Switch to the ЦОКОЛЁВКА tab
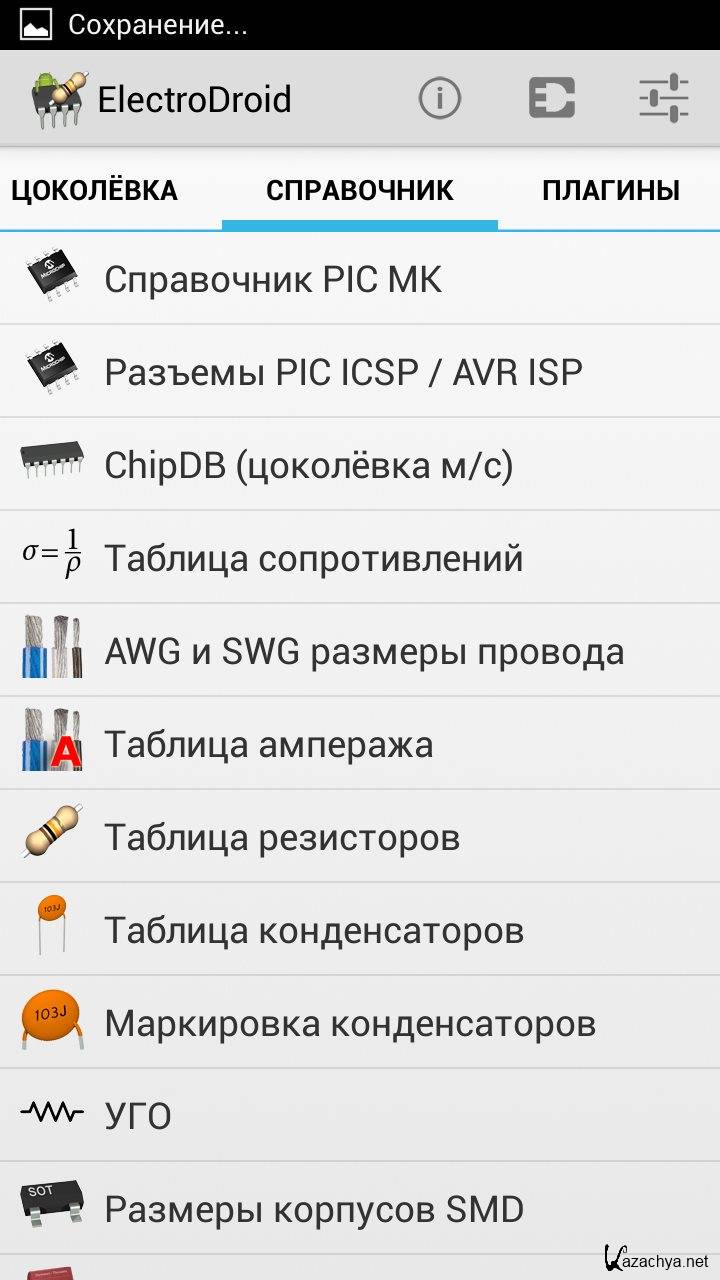 pos(95,190)
